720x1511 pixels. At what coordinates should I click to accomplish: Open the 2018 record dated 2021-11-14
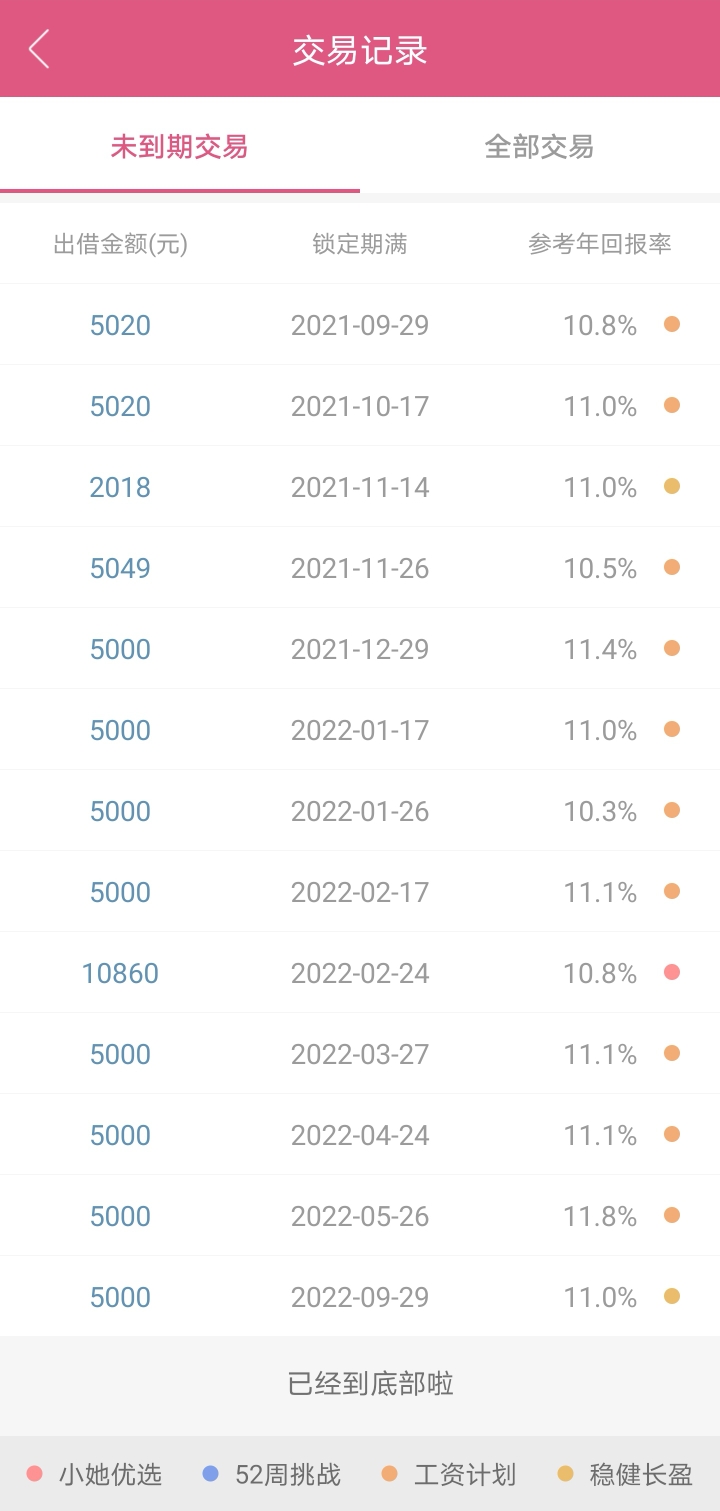[360, 487]
